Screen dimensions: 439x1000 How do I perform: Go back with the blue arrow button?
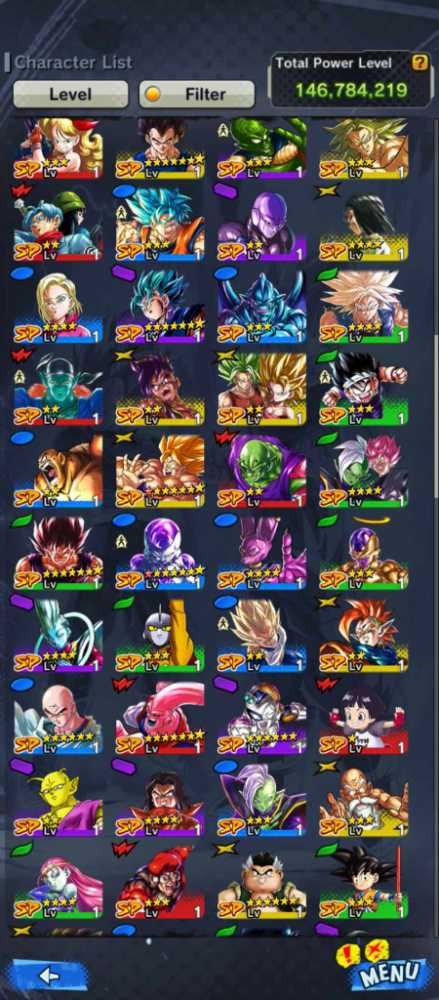point(50,976)
